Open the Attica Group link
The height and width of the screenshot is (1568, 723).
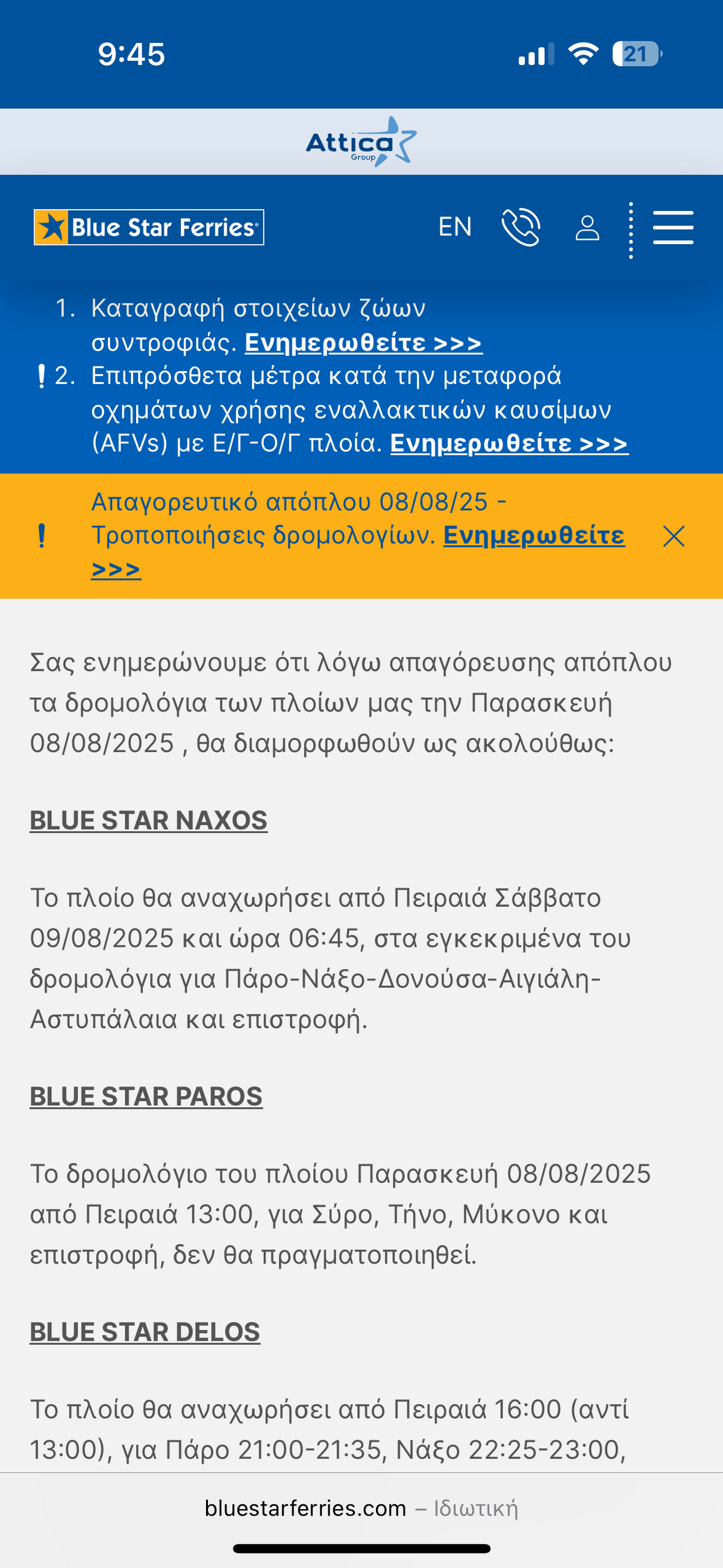[x=361, y=142]
